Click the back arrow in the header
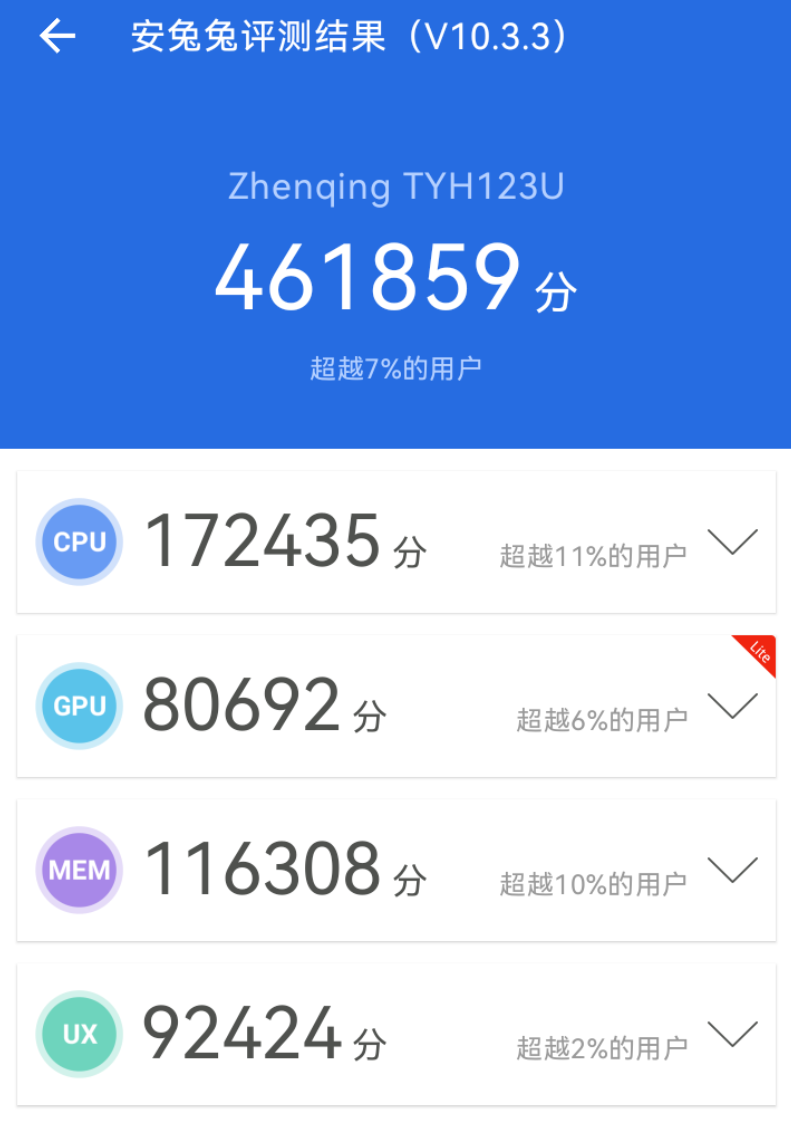This screenshot has height=1124, width=791. tap(57, 36)
